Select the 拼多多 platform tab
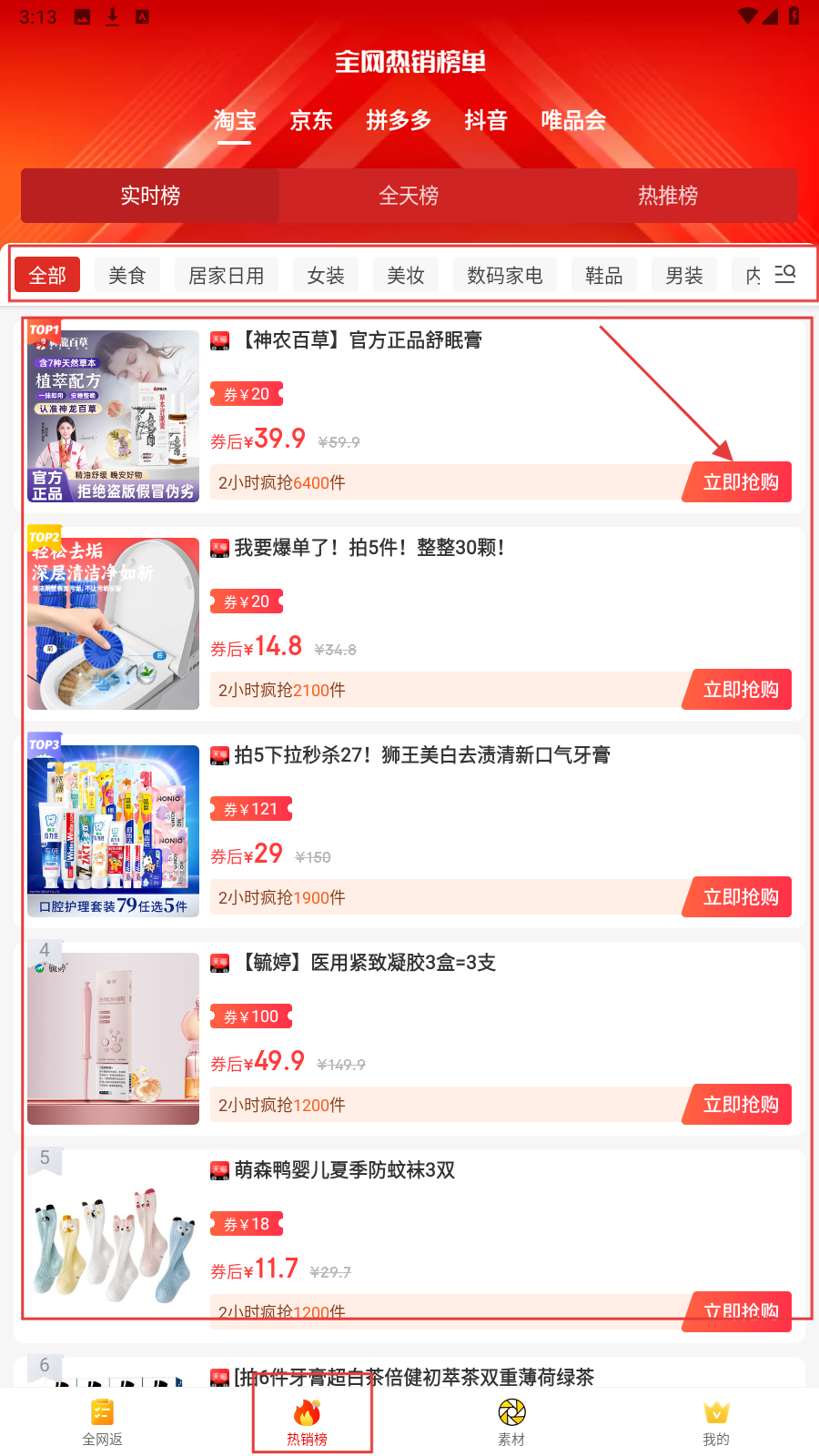 [399, 120]
